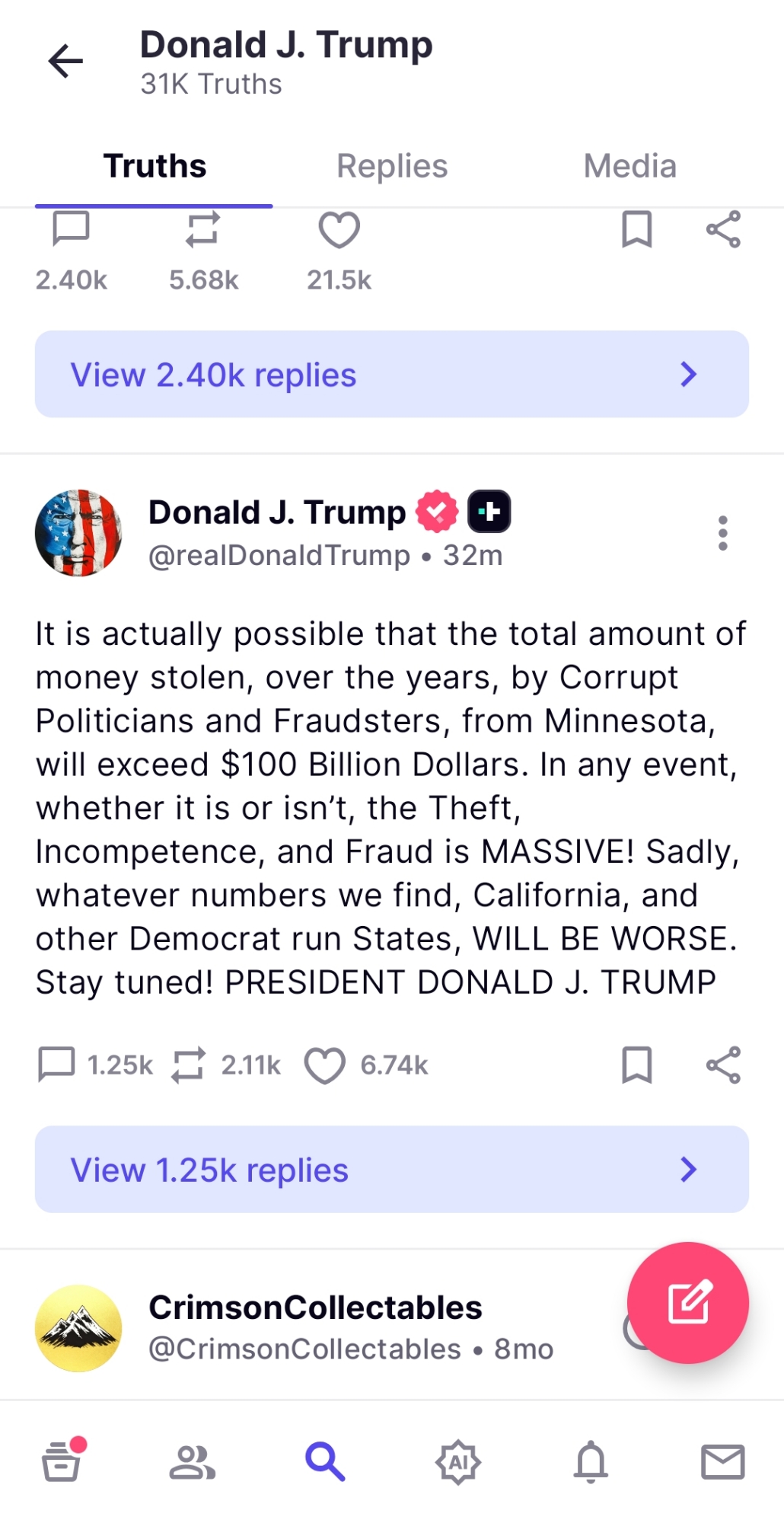Share the Minnesota fraud post
784x1523 pixels.
pyautogui.click(x=722, y=1065)
